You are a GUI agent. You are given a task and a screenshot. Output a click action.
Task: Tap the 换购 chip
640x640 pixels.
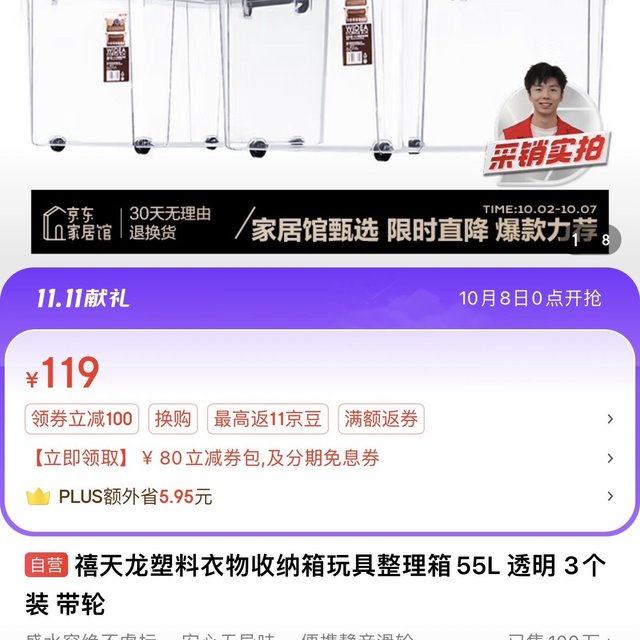(173, 419)
